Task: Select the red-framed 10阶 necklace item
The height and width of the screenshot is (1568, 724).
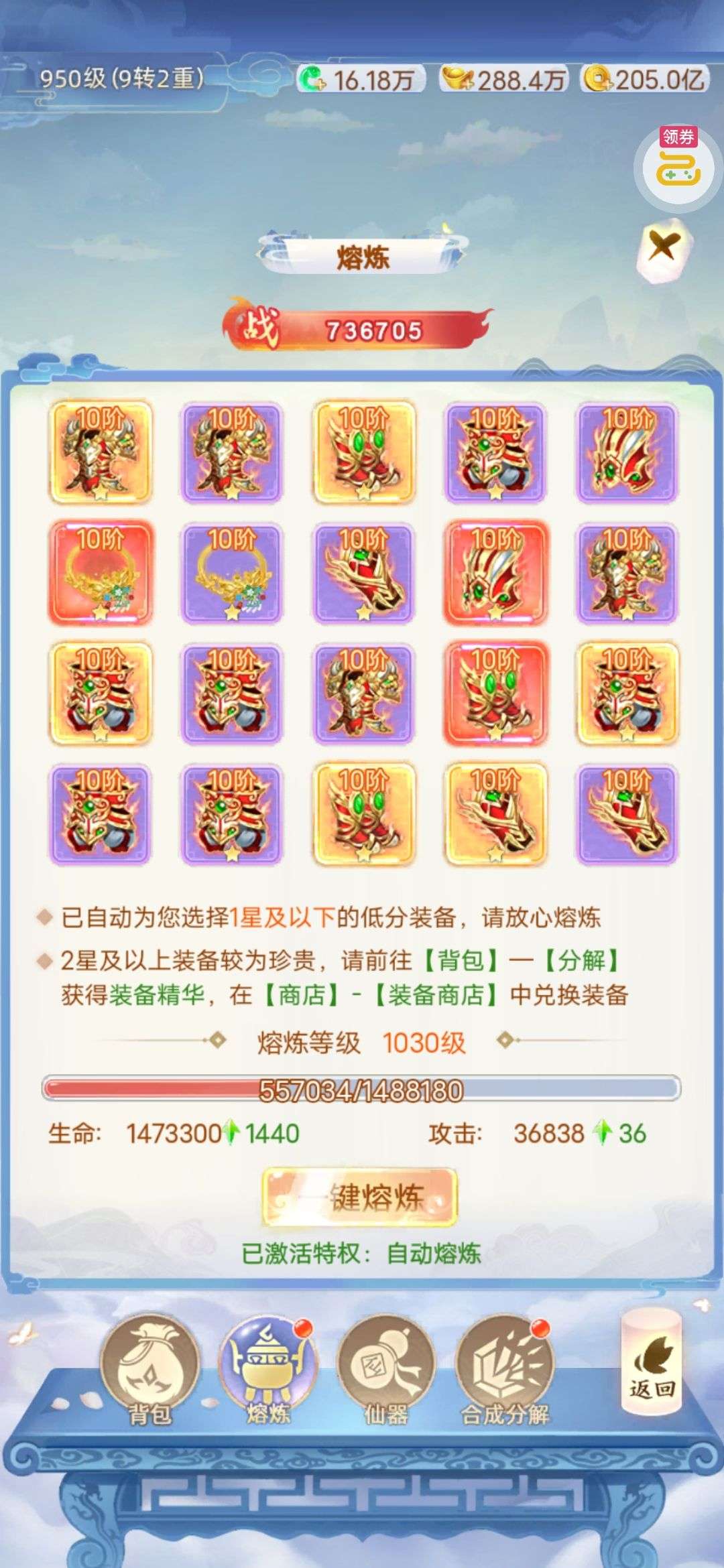Action: [101, 574]
